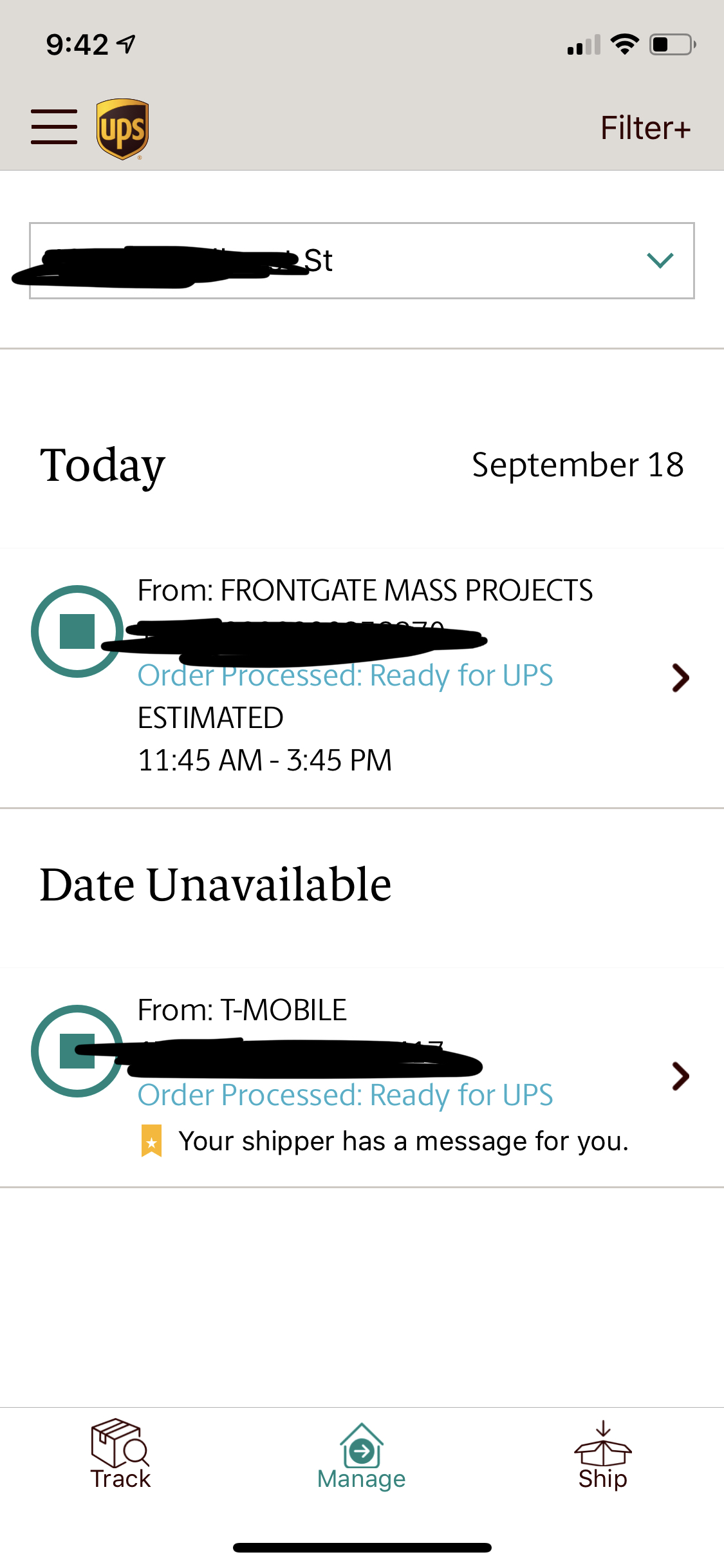Expand the address dropdown

click(x=362, y=261)
